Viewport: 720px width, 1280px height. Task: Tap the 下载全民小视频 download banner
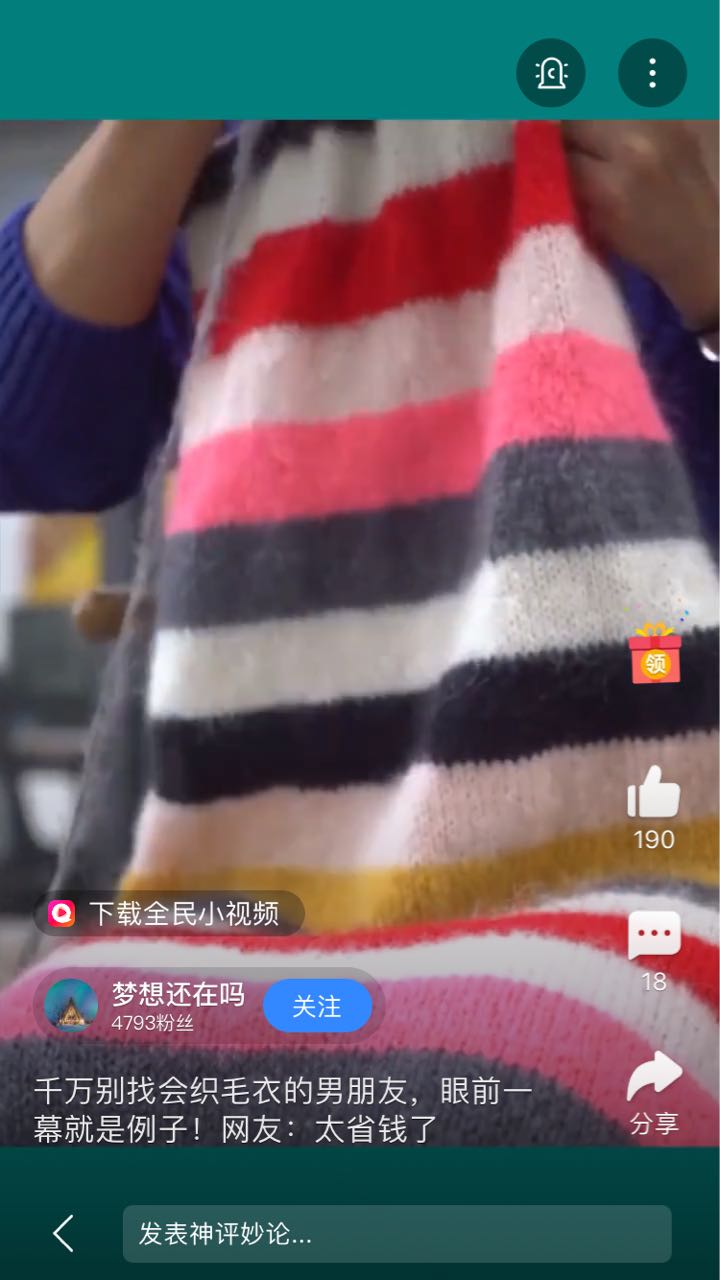click(168, 913)
